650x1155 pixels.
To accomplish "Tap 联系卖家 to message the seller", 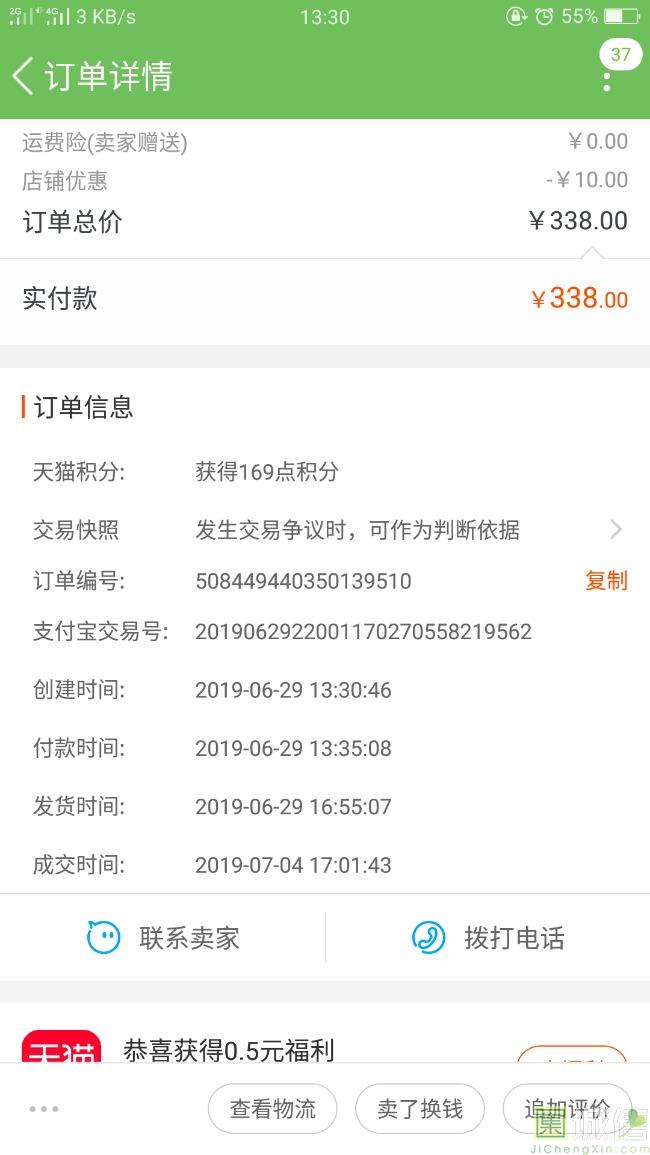I will click(163, 938).
